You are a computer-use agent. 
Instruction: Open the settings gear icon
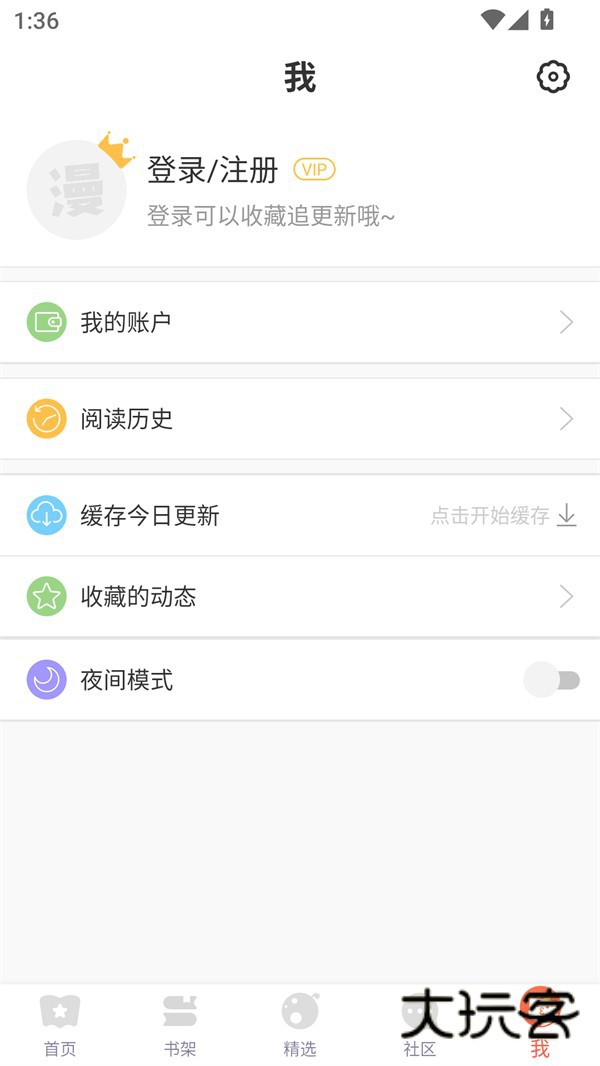553,77
